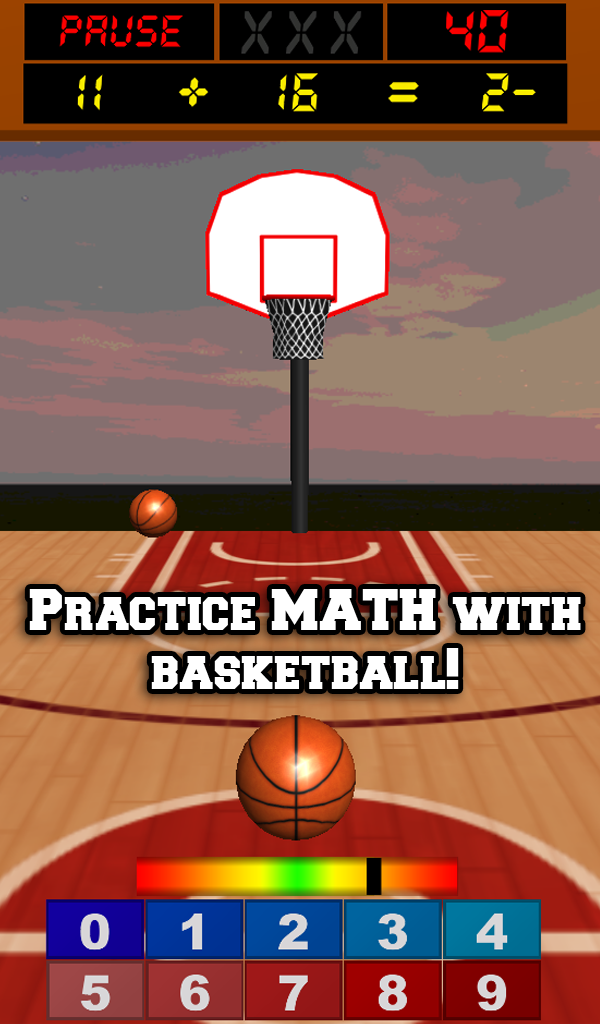Select digit 2 on the keypad
The width and height of the screenshot is (600, 1024).
click(293, 930)
